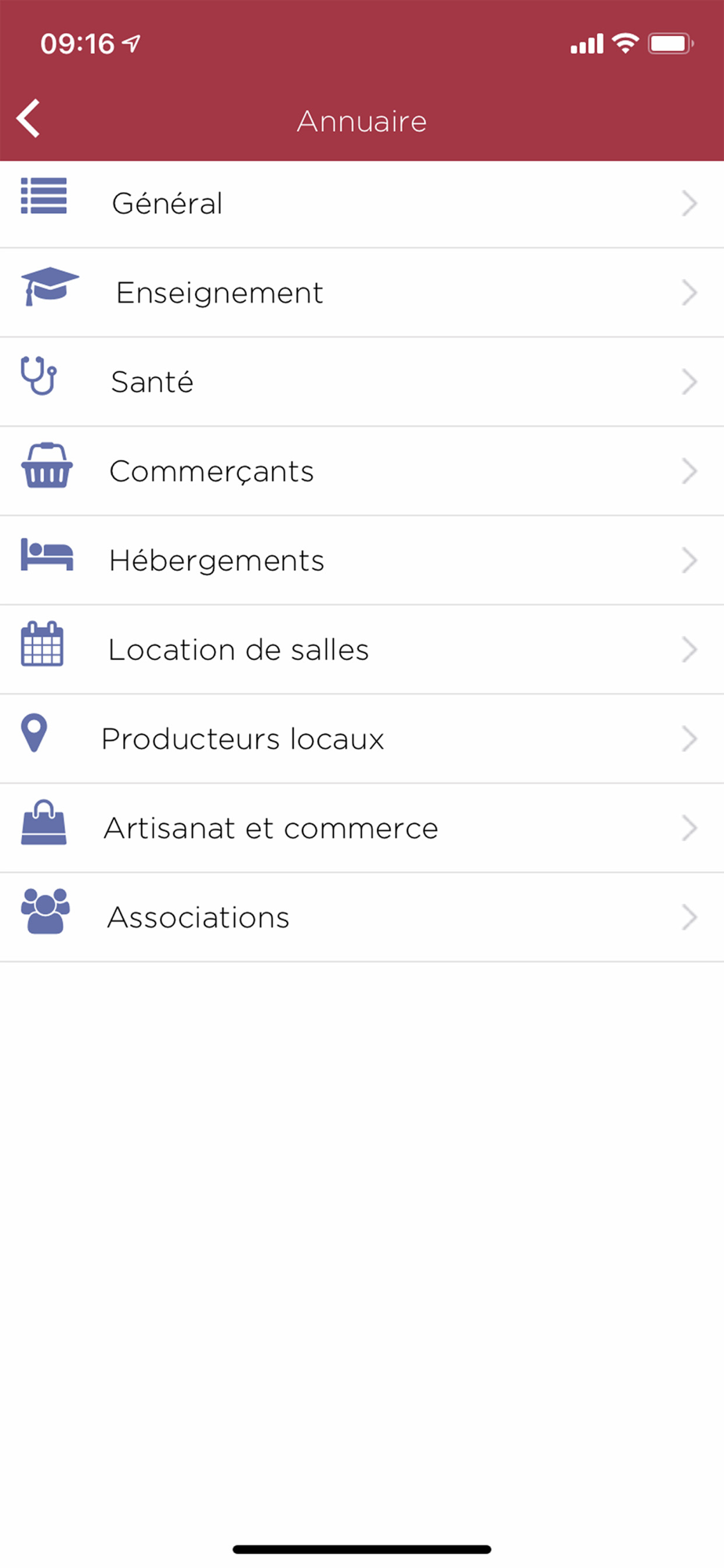The image size is (724, 1568).
Task: Open the Enseignement category
Action: (360, 293)
